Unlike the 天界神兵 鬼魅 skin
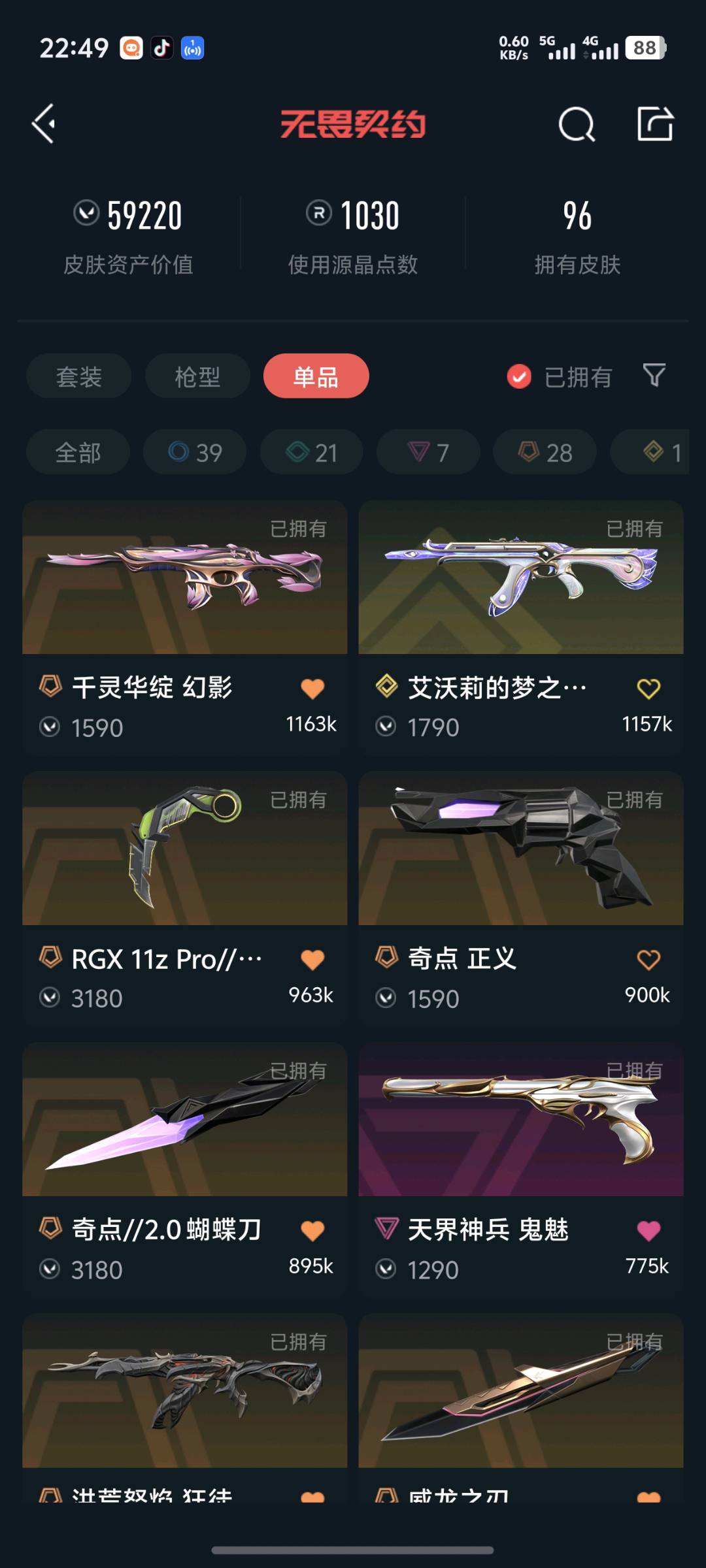 (648, 1230)
